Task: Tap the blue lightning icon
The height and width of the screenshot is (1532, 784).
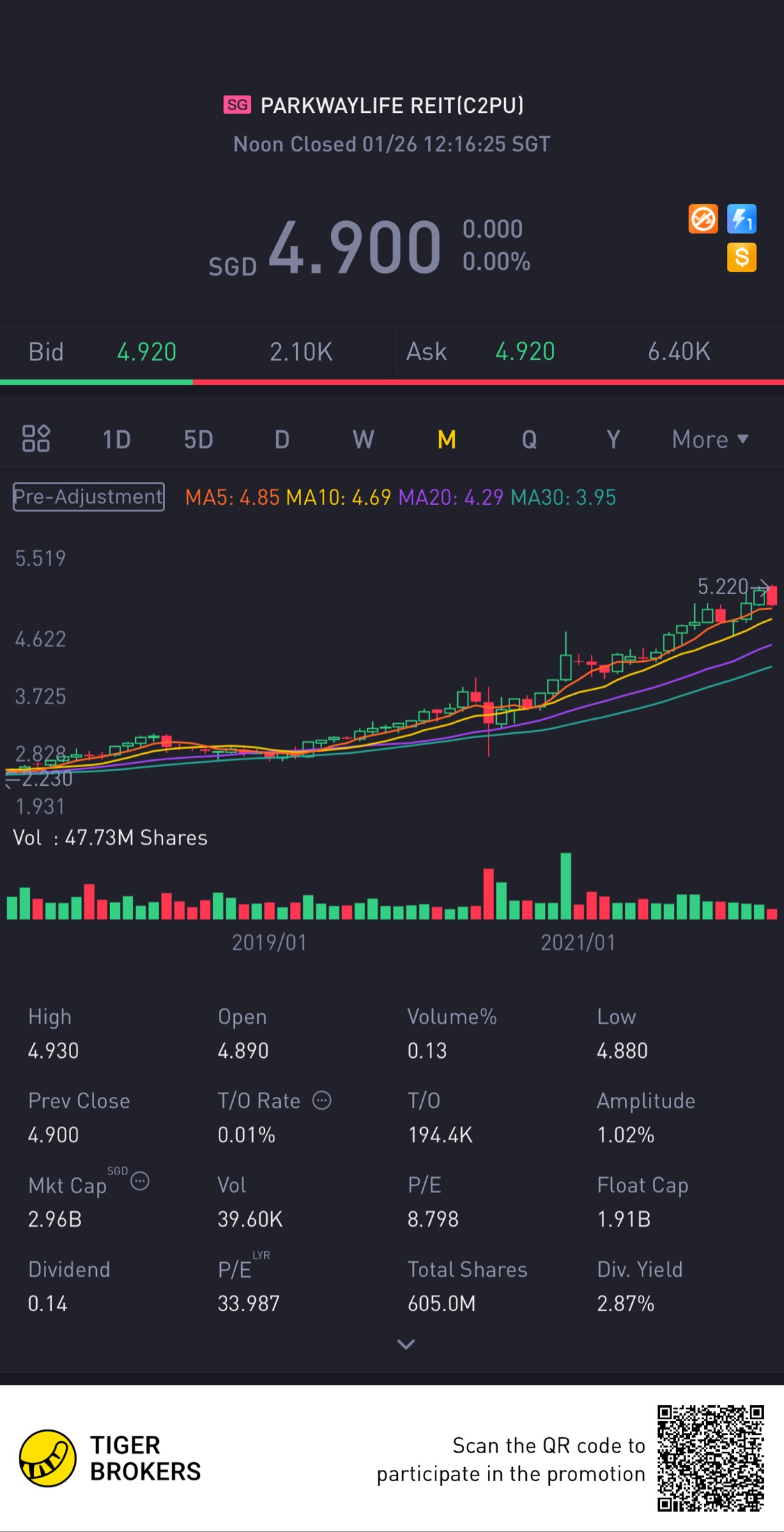Action: [741, 219]
